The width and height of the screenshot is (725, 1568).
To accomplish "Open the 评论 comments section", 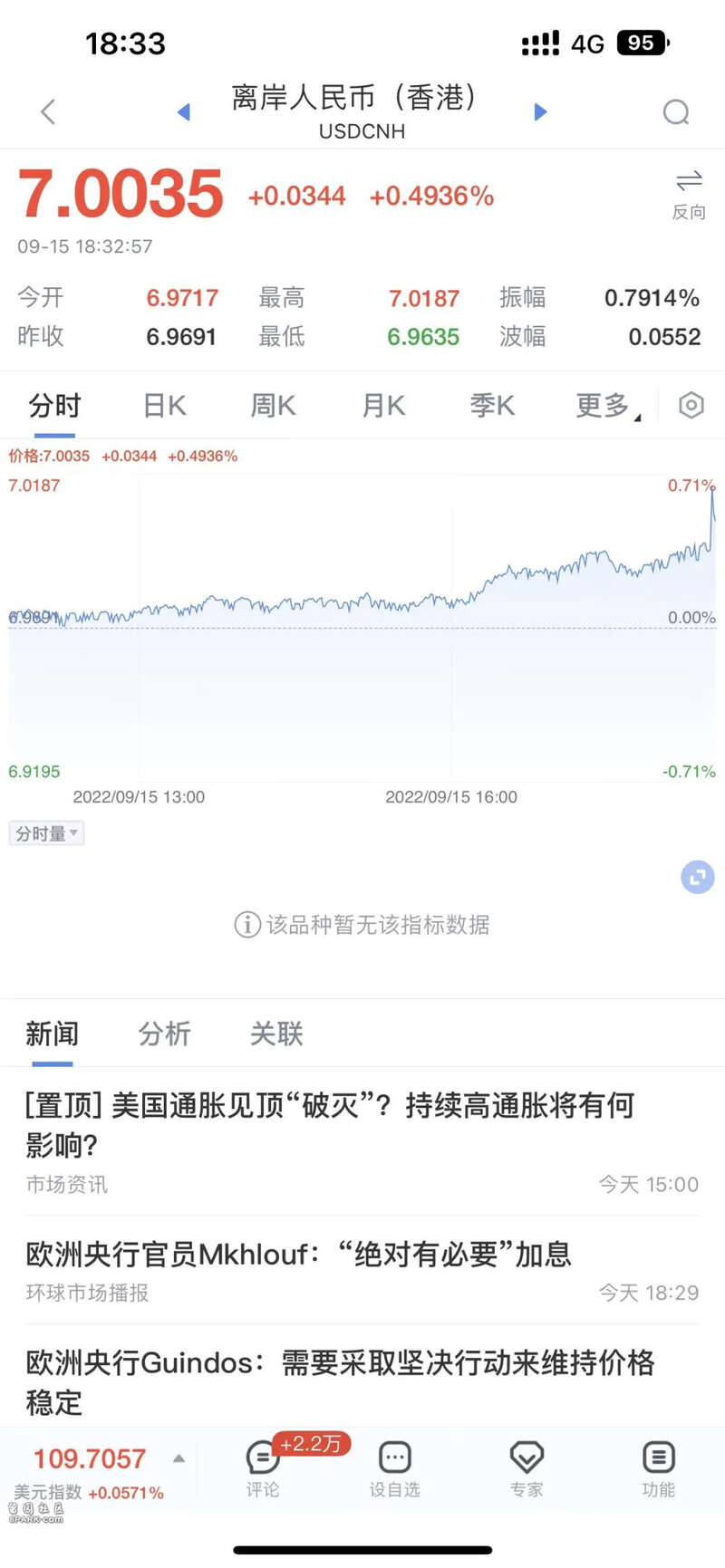I will click(x=263, y=1469).
